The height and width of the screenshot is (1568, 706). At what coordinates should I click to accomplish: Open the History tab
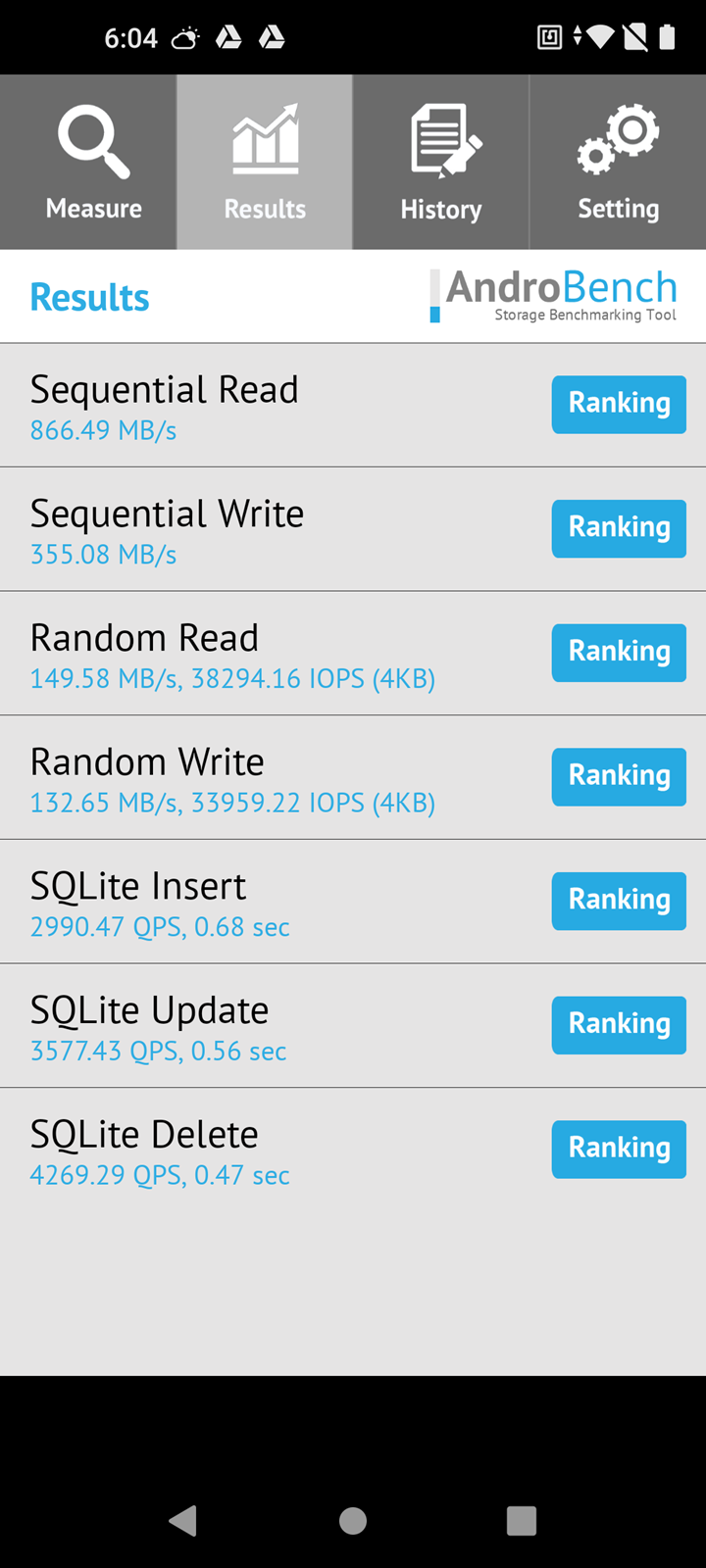coord(441,163)
